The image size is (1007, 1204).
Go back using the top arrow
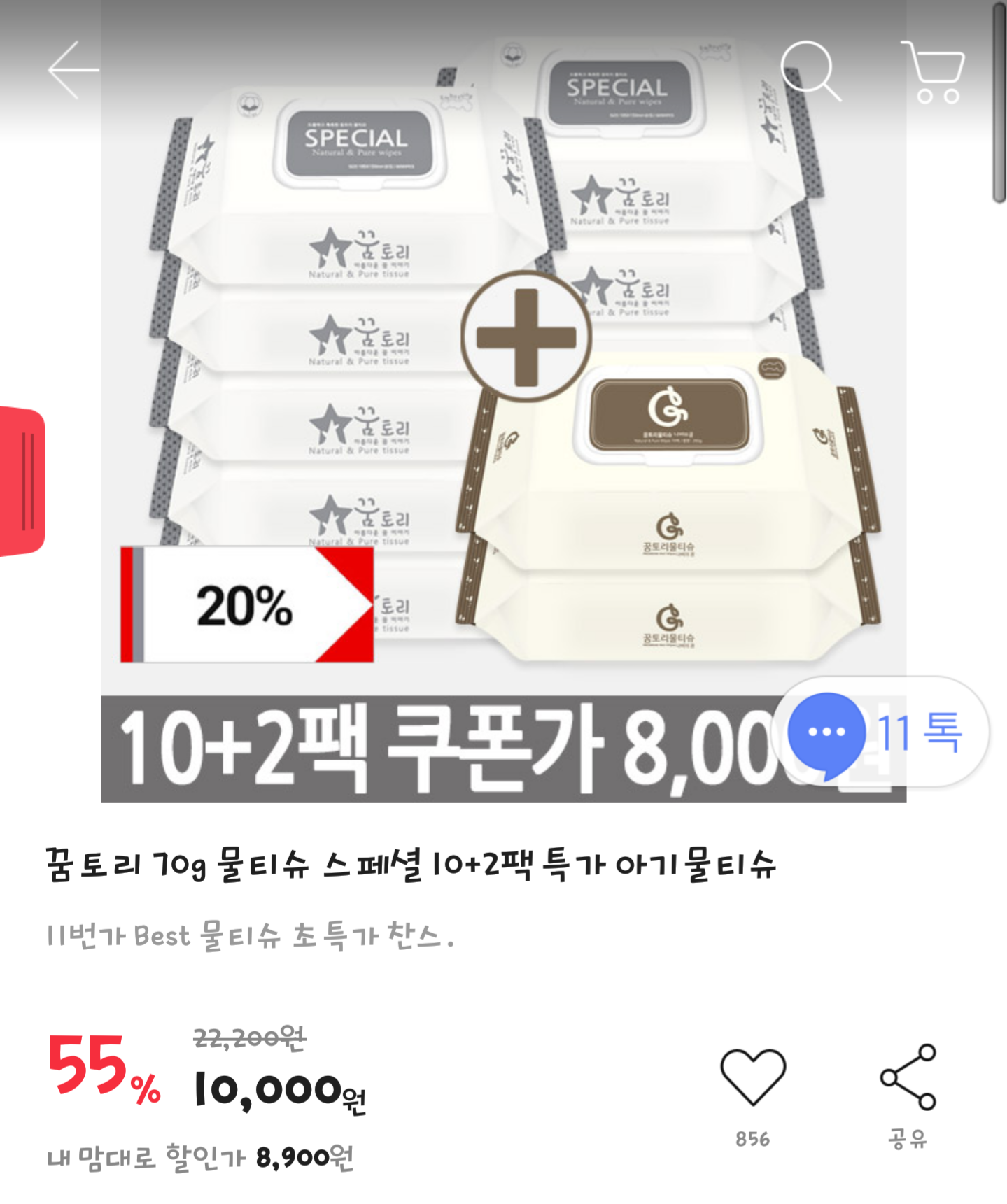click(73, 70)
